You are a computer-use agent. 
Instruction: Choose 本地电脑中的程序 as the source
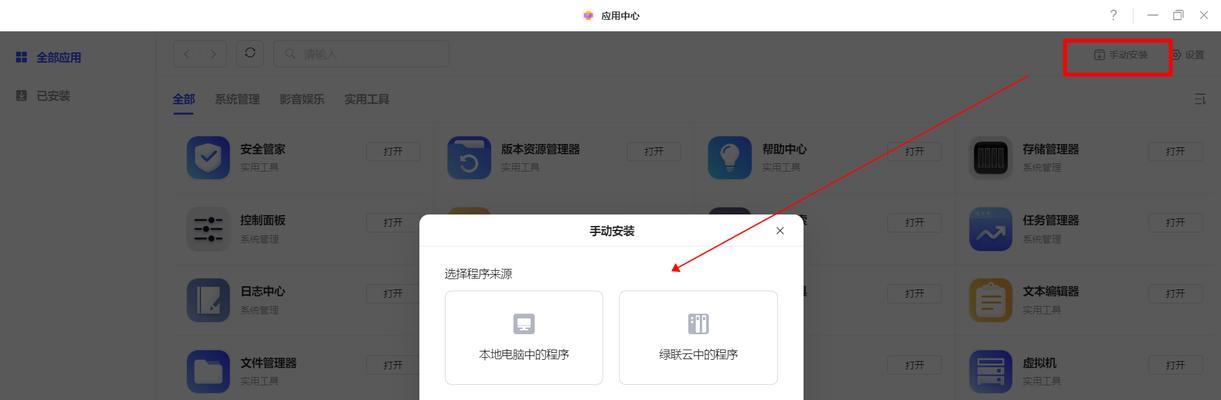click(524, 338)
